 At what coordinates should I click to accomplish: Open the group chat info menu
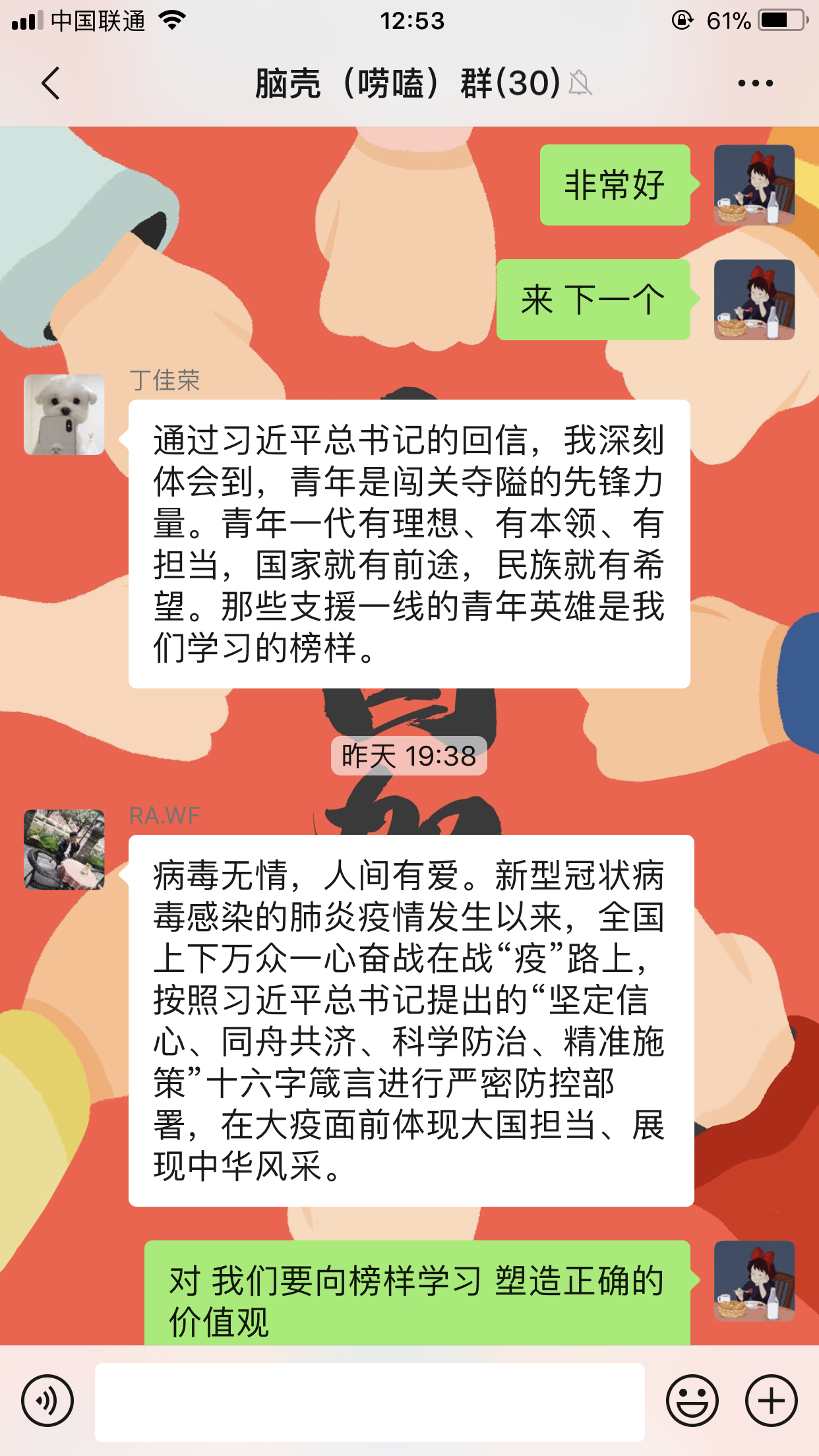tap(755, 83)
